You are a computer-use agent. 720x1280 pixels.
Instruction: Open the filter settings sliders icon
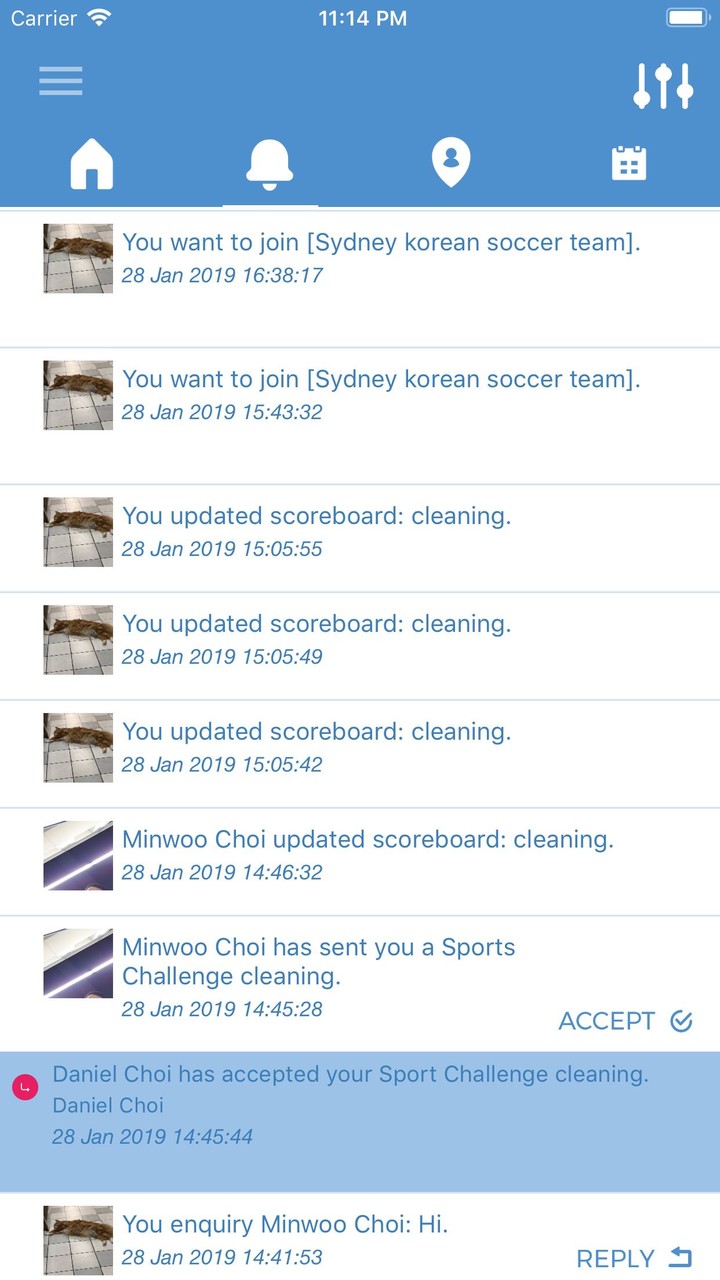pos(663,86)
